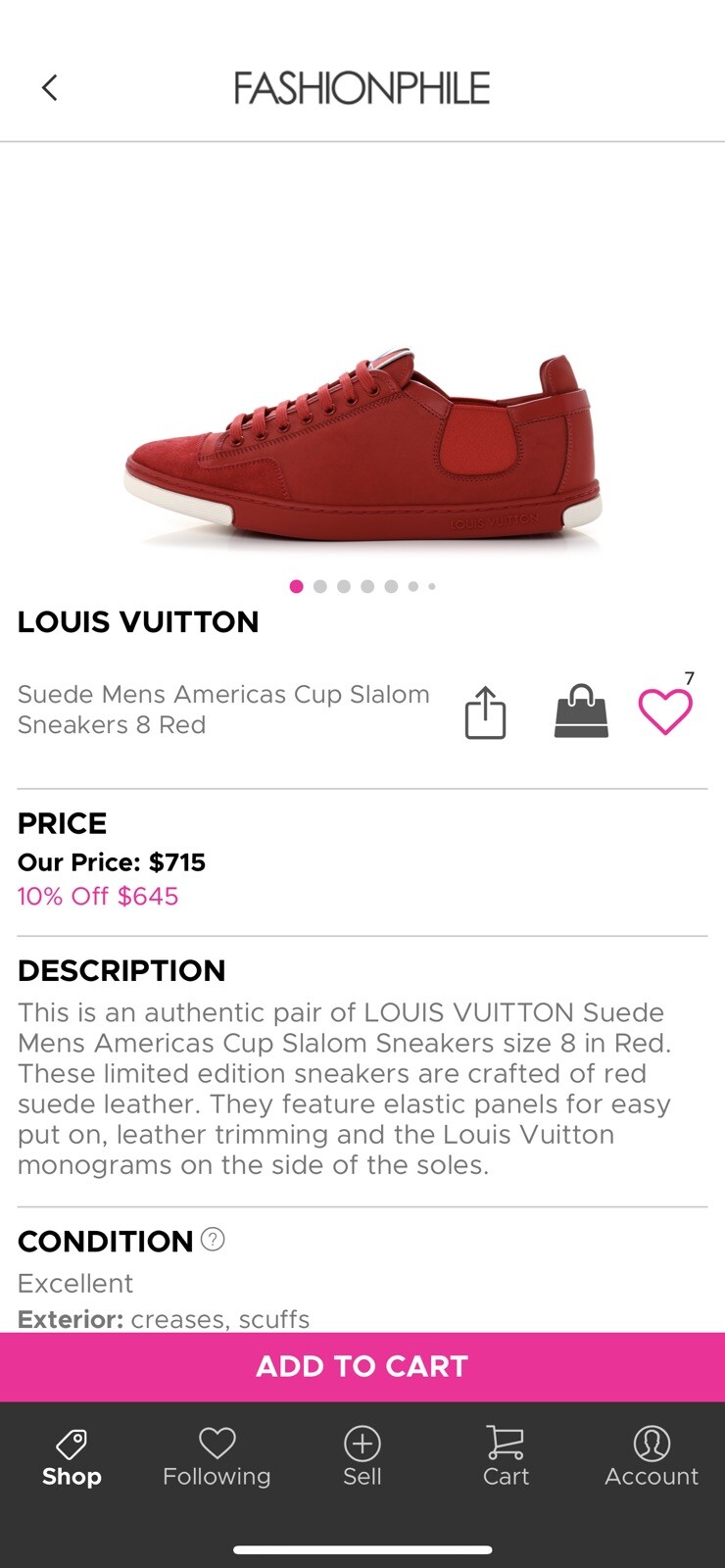Favorite these sneakers with the heart
The width and height of the screenshot is (725, 1568).
(665, 711)
